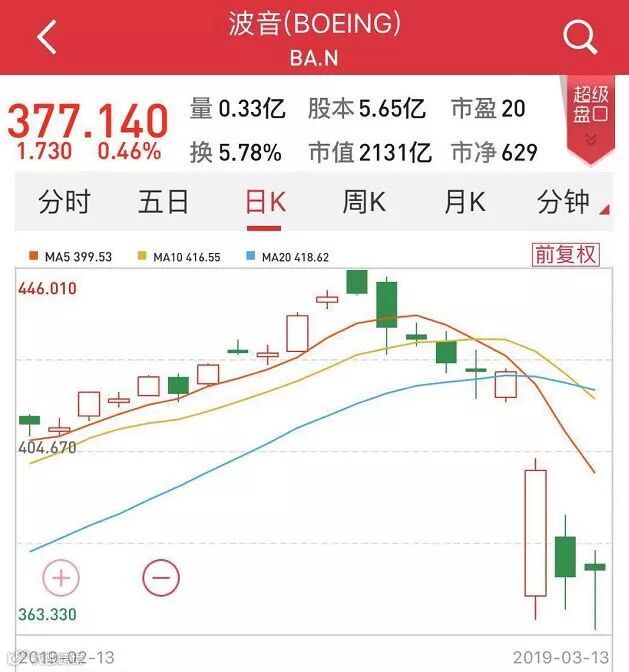Select the 日K chart tab
This screenshot has height=672, width=629.
click(x=265, y=202)
